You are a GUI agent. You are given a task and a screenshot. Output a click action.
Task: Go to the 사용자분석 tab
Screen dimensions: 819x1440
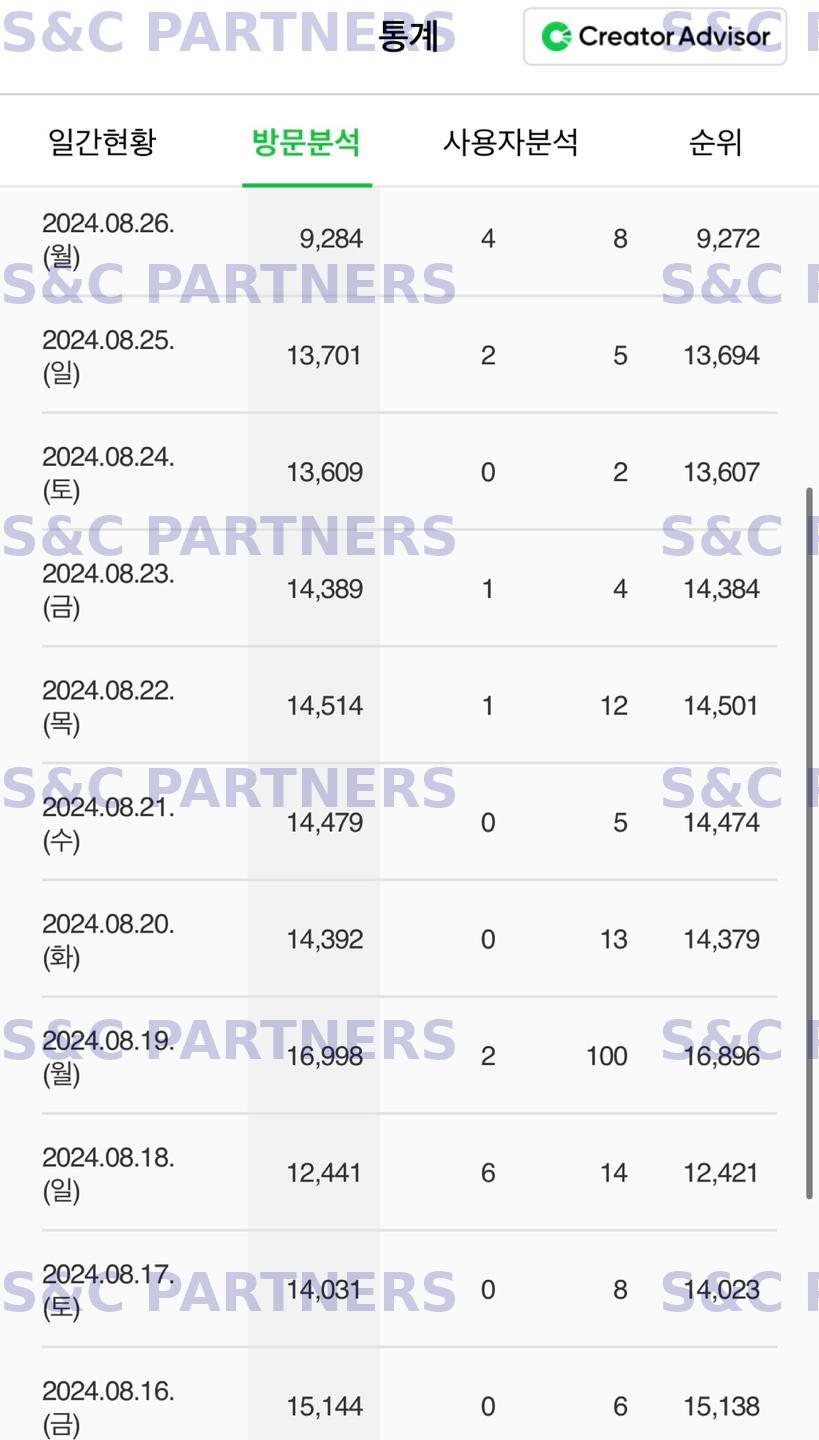pyautogui.click(x=510, y=142)
